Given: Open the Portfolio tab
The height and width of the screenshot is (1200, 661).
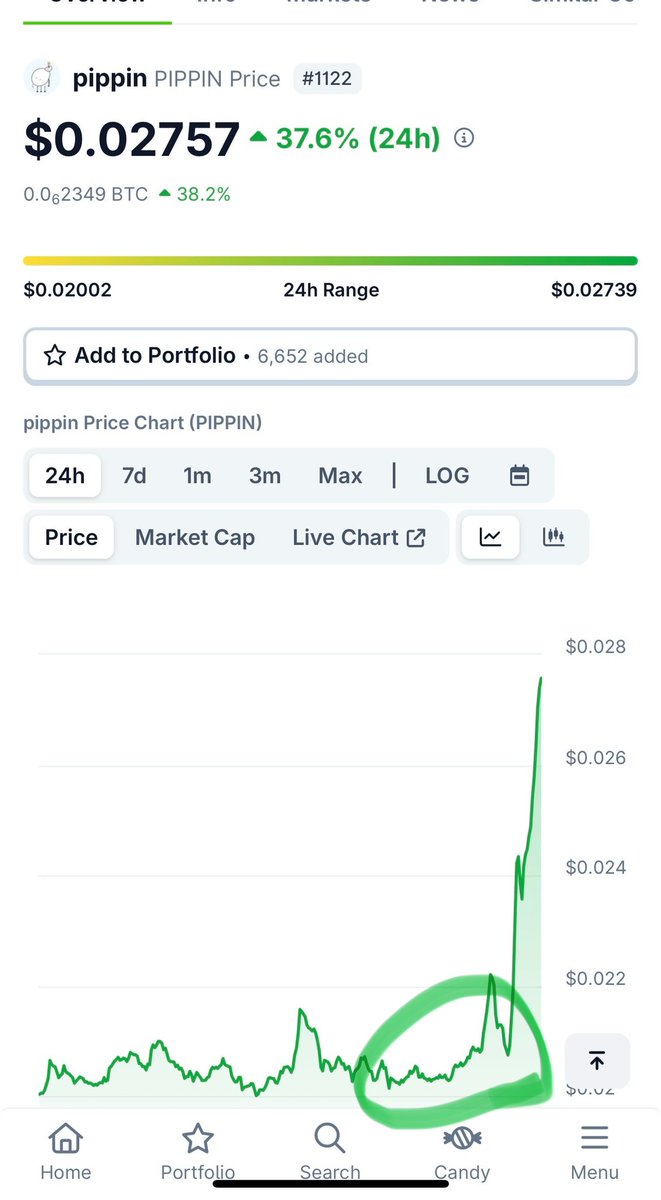Looking at the screenshot, I should [198, 1152].
